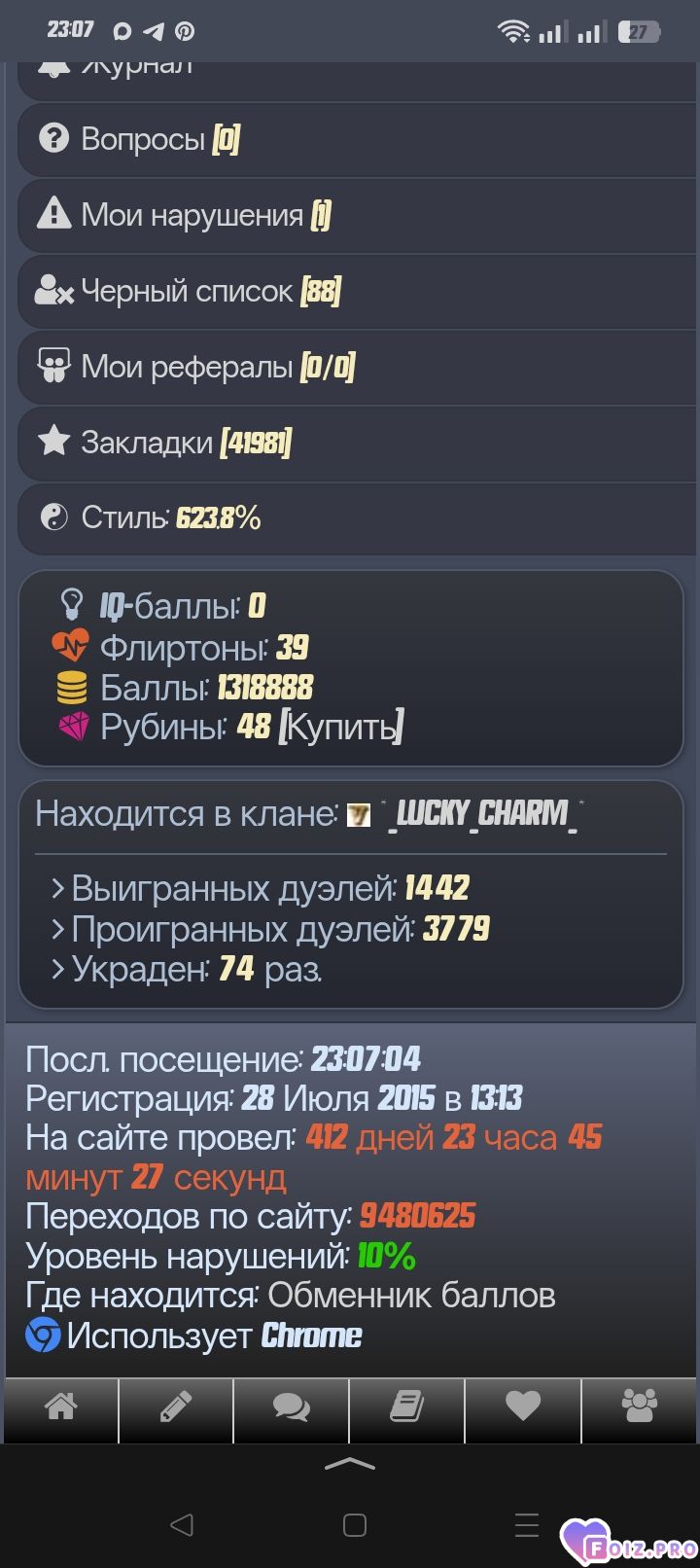
Task: Open the chat bubbles tab
Action: [x=291, y=1407]
